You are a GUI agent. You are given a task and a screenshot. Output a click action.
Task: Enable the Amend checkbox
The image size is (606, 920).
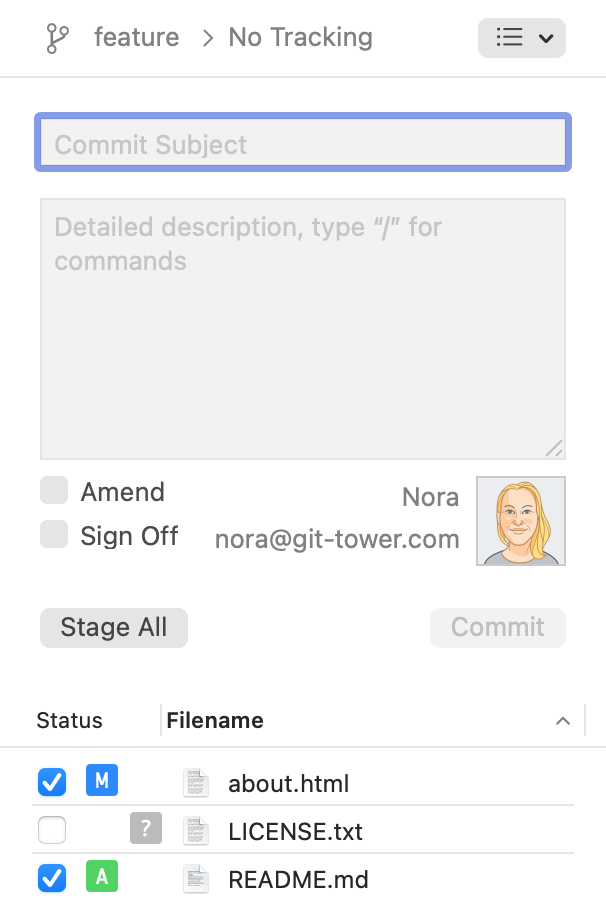click(54, 491)
